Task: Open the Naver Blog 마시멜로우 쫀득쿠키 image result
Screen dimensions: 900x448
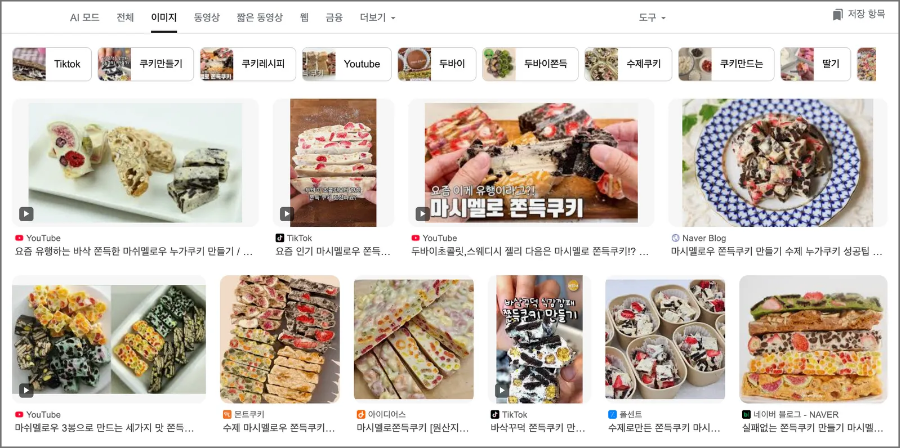Action: tap(777, 162)
